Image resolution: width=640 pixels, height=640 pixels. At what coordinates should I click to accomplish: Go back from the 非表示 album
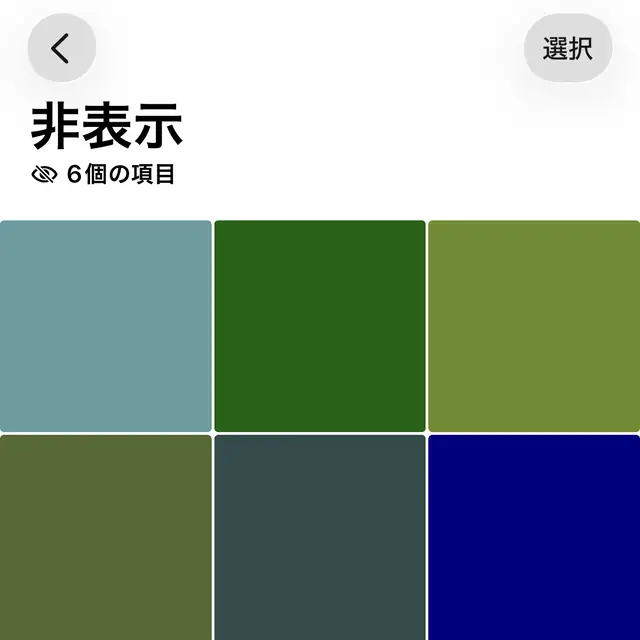point(61,48)
